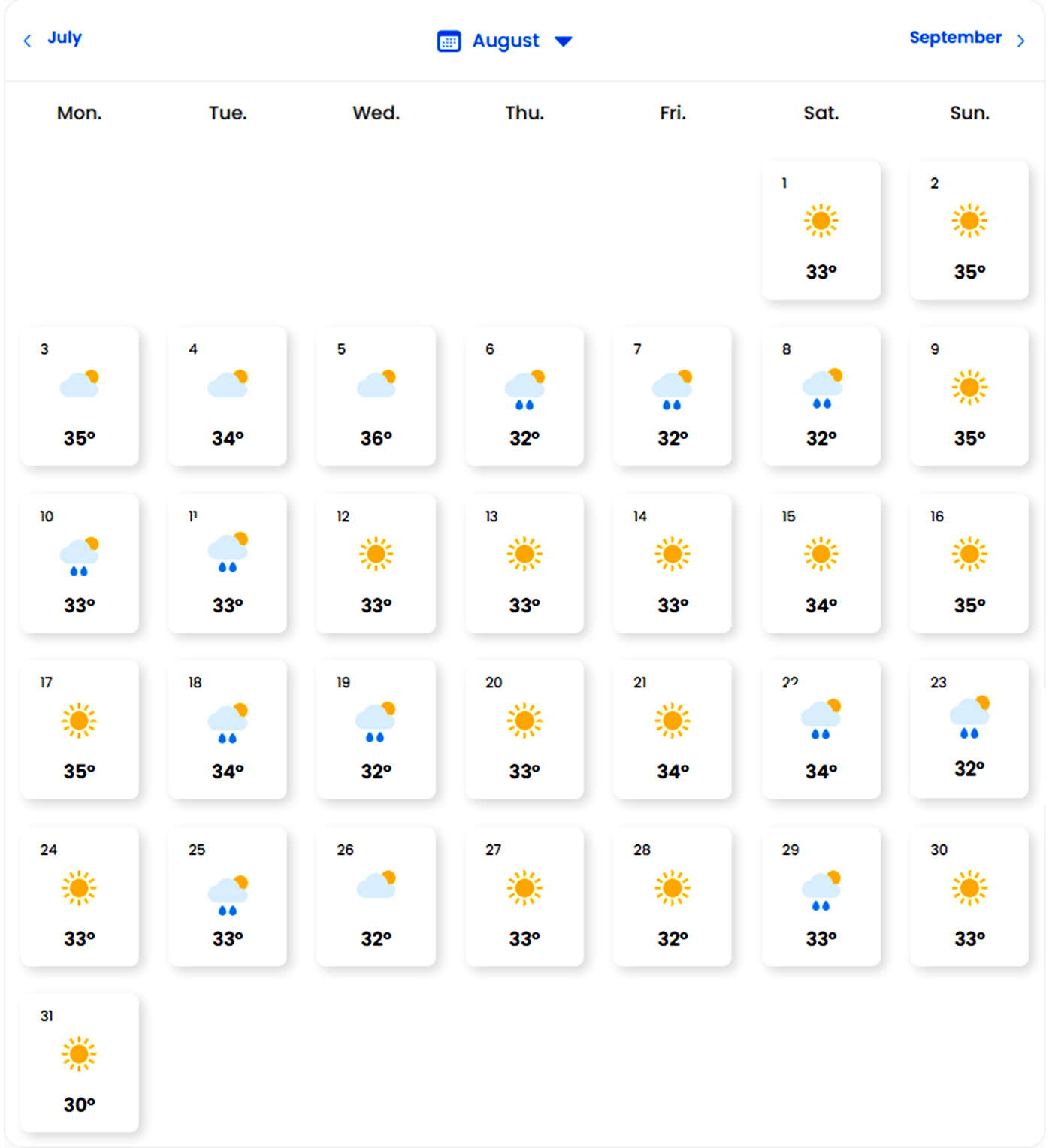Image resolution: width=1052 pixels, height=1148 pixels.
Task: Select the August 10 rainy day card
Action: pyautogui.click(x=79, y=563)
